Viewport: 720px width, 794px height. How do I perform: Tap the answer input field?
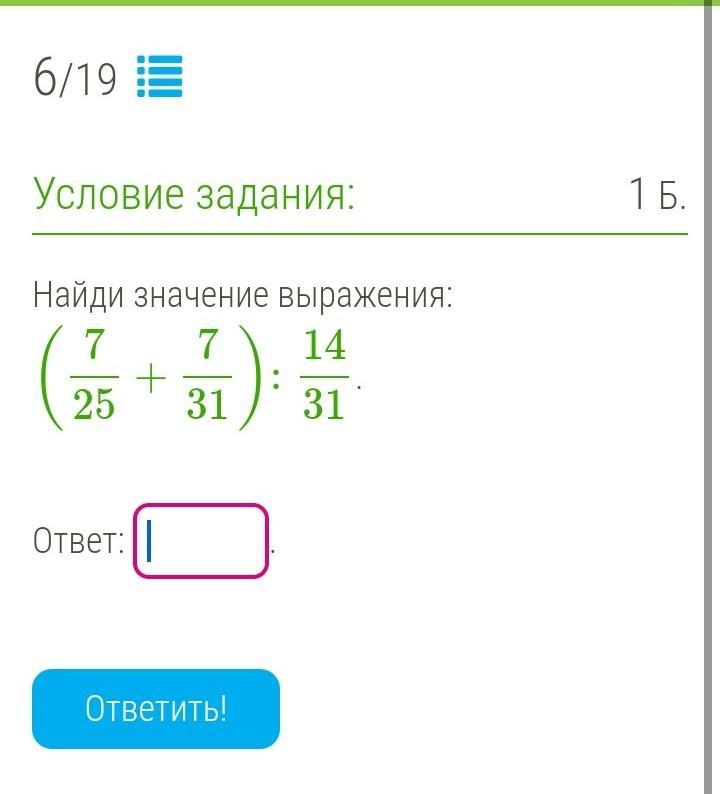point(201,541)
